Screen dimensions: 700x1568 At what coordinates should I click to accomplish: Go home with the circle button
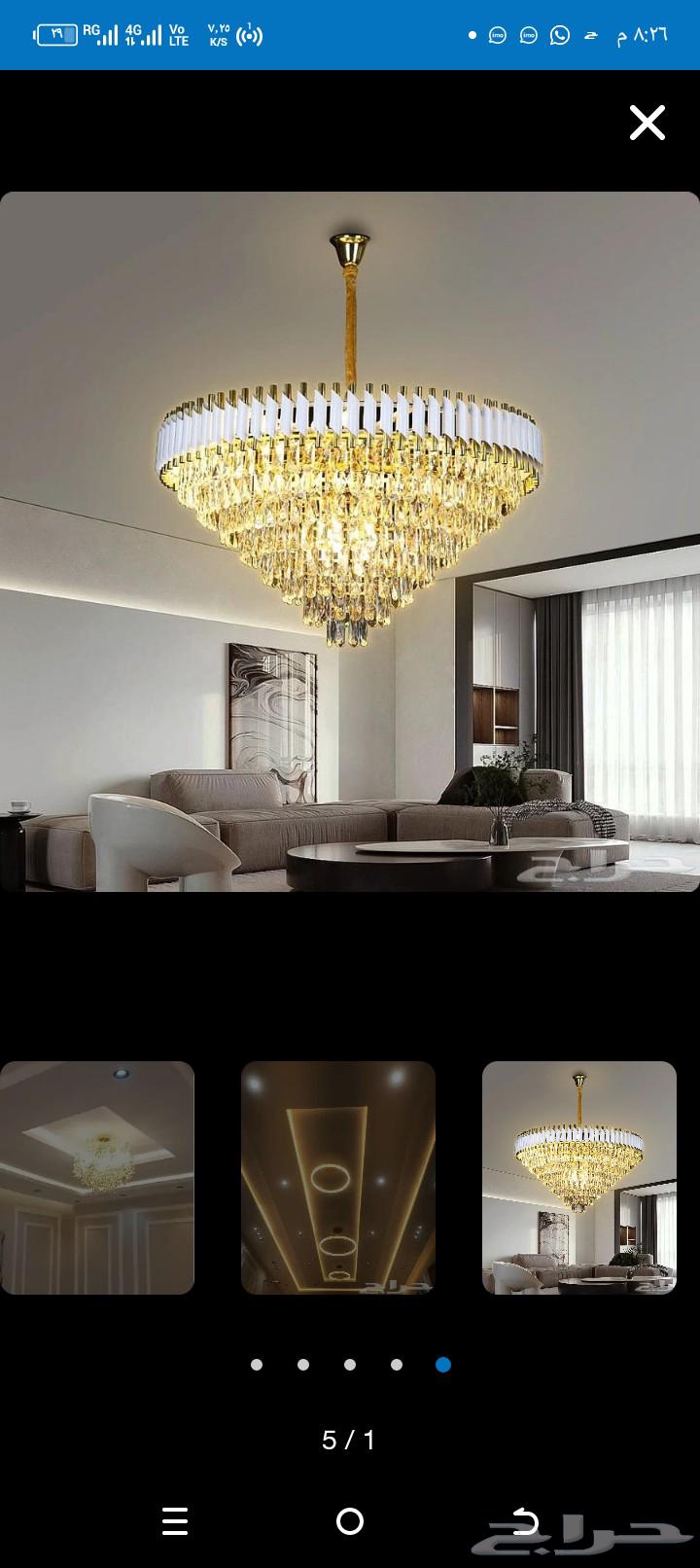click(350, 1521)
